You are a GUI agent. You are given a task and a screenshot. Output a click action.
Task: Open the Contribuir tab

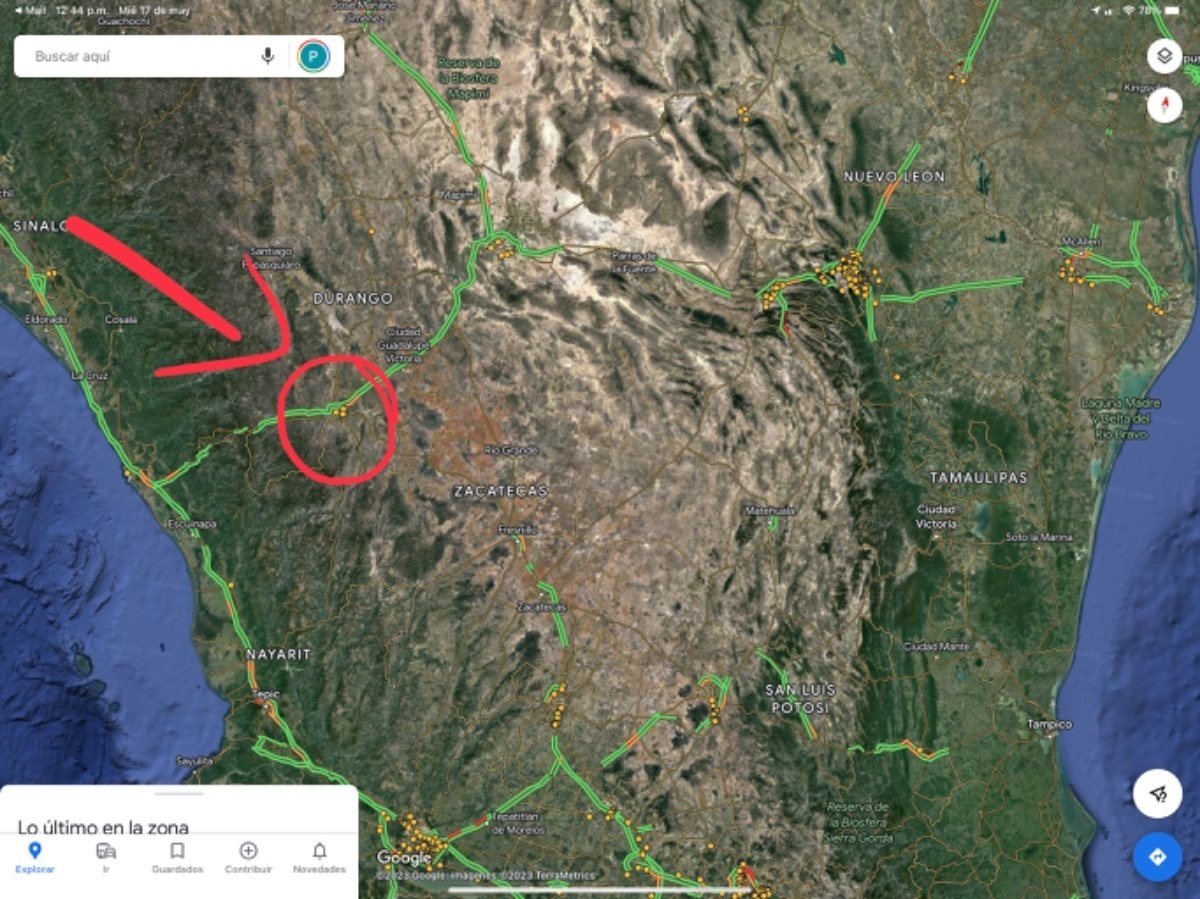[248, 858]
